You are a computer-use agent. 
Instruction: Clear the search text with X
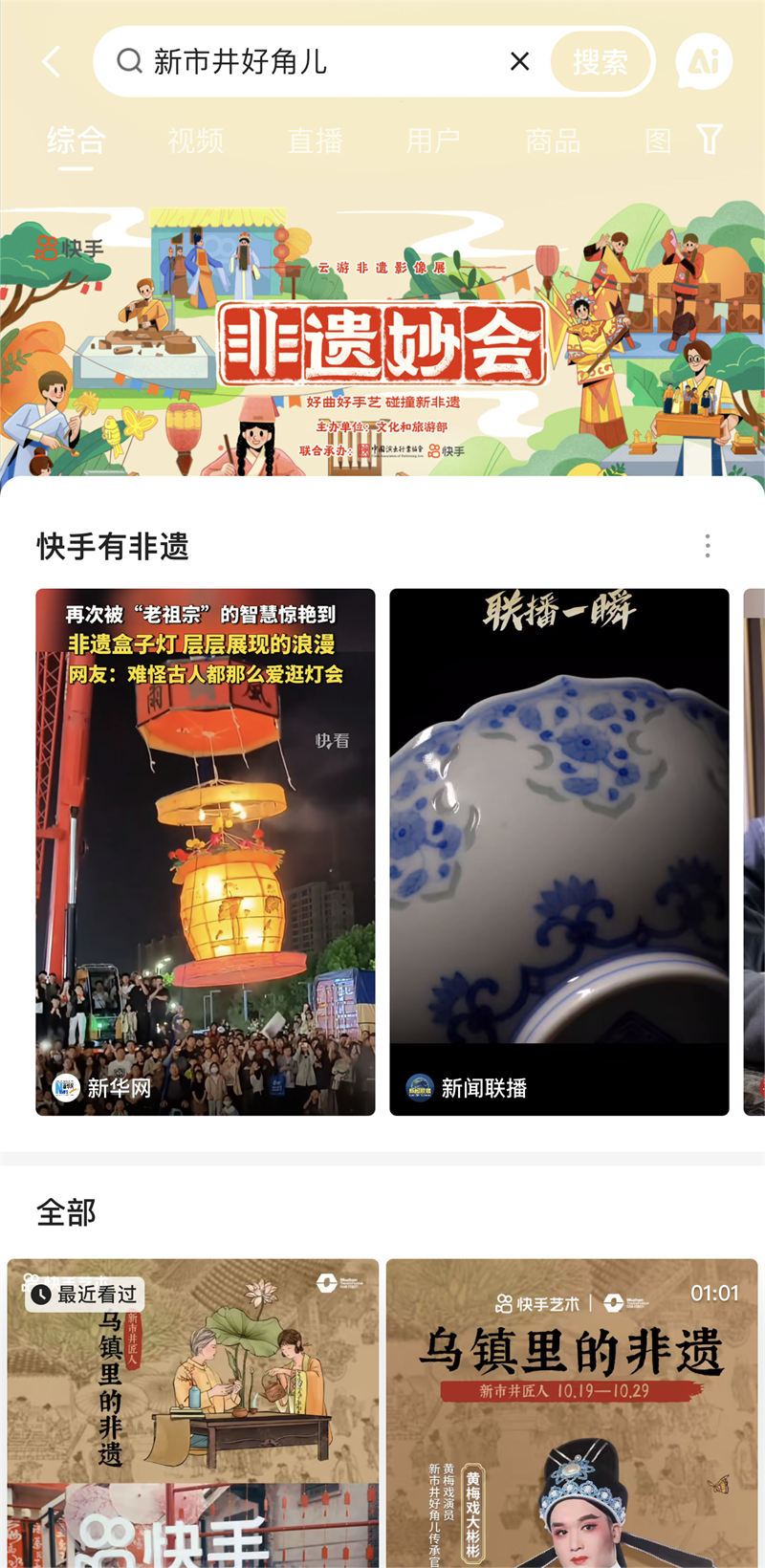click(519, 62)
